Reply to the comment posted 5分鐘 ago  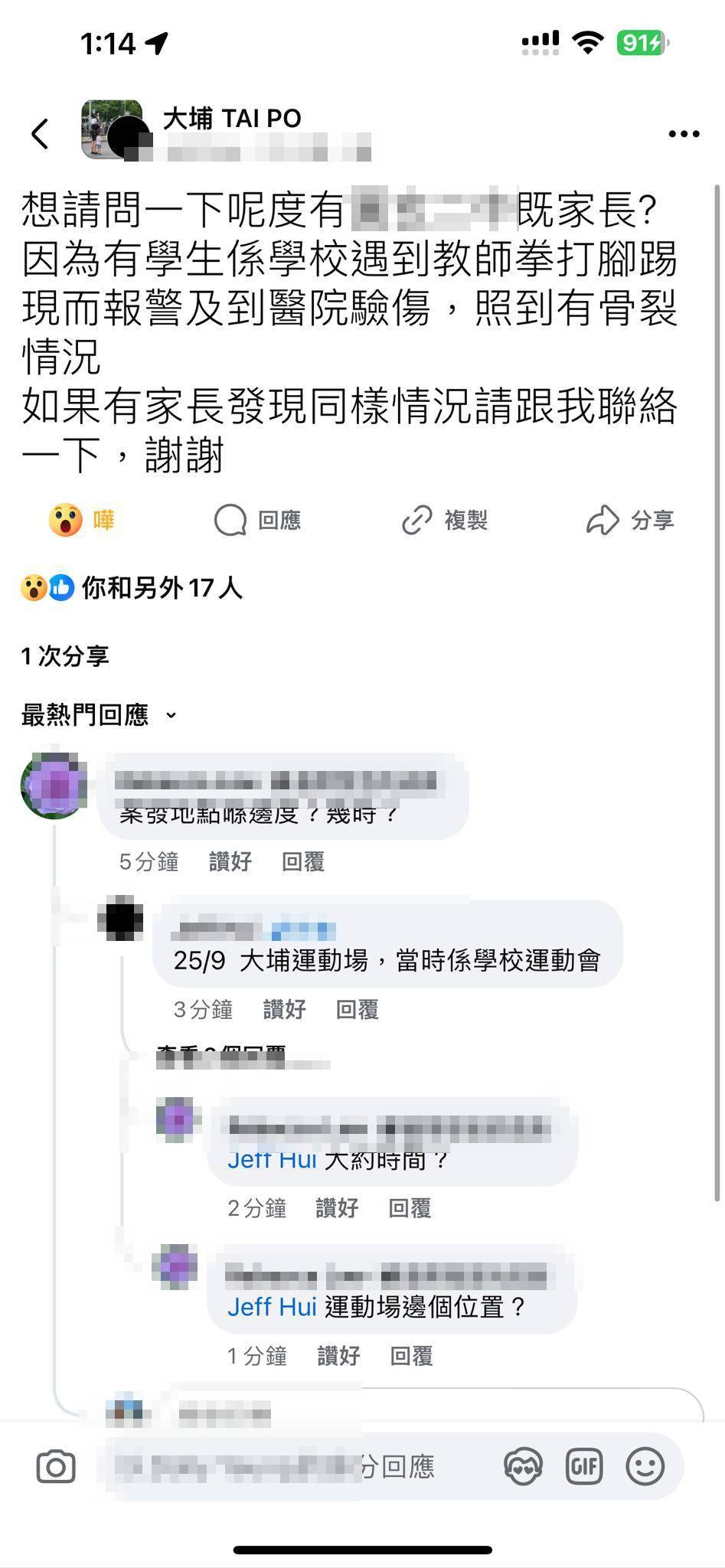pyautogui.click(x=303, y=861)
